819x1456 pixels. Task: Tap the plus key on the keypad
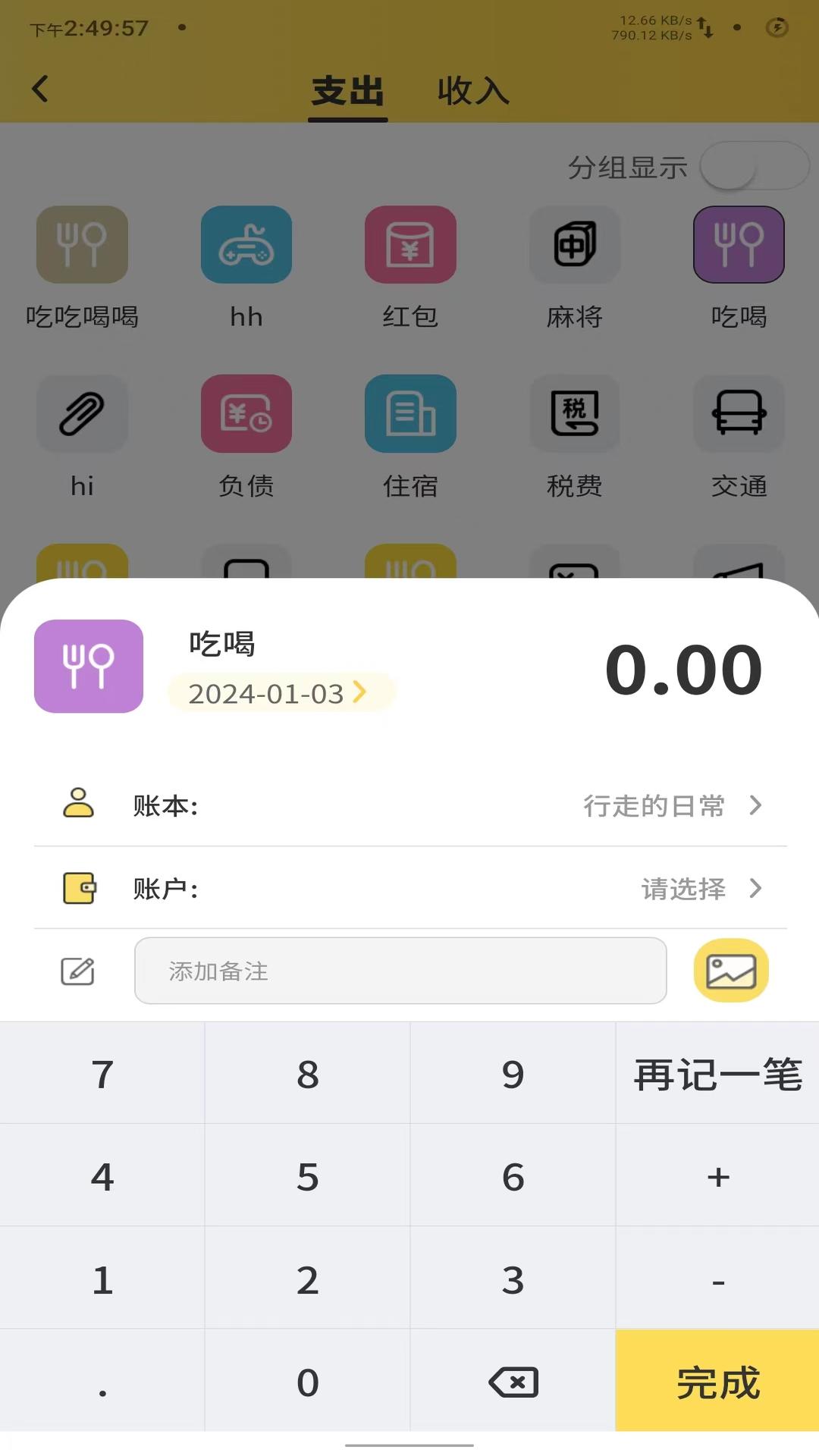point(717,1176)
